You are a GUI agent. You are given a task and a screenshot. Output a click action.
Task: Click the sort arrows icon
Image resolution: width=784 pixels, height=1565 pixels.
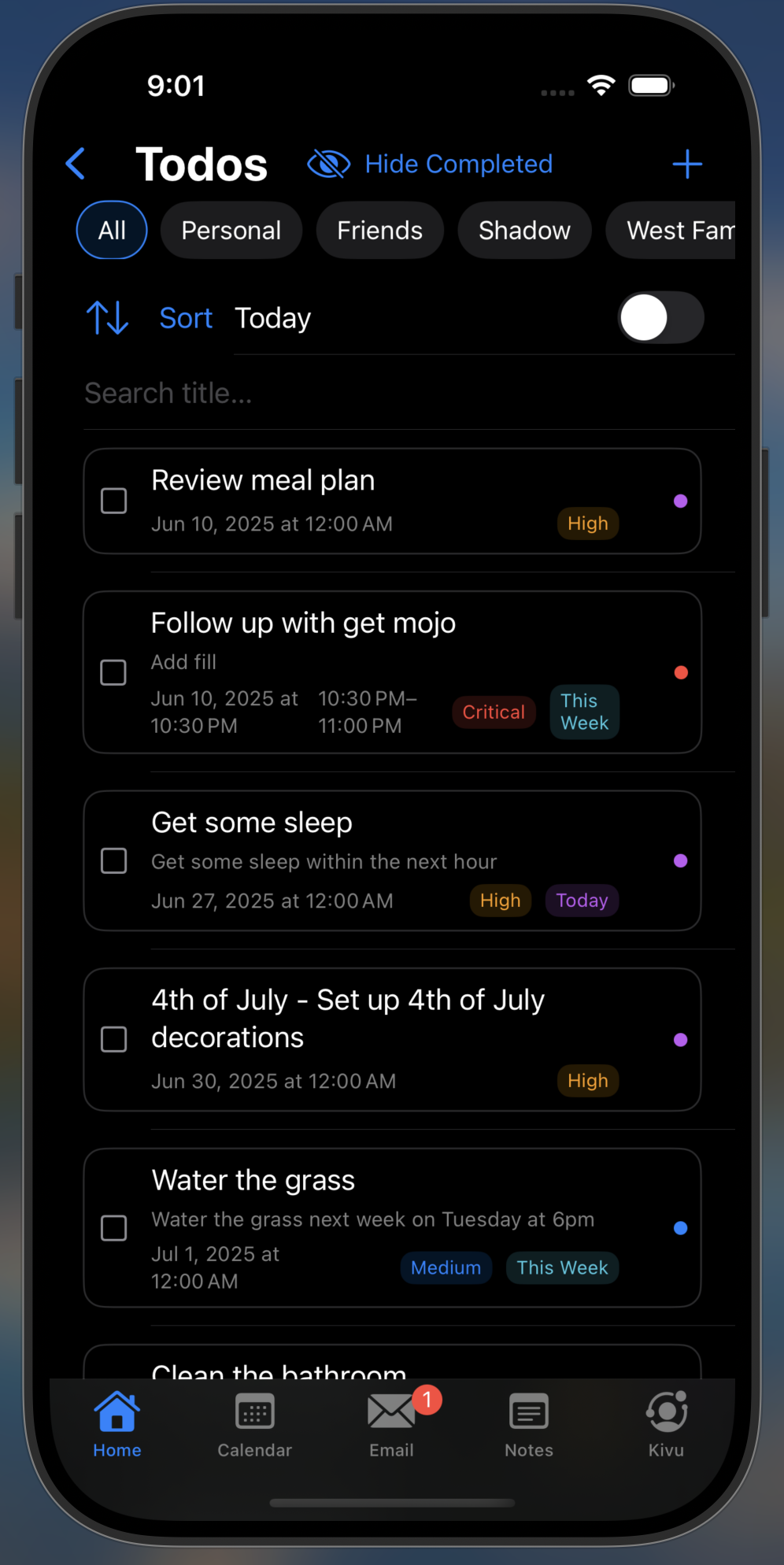[x=108, y=318]
